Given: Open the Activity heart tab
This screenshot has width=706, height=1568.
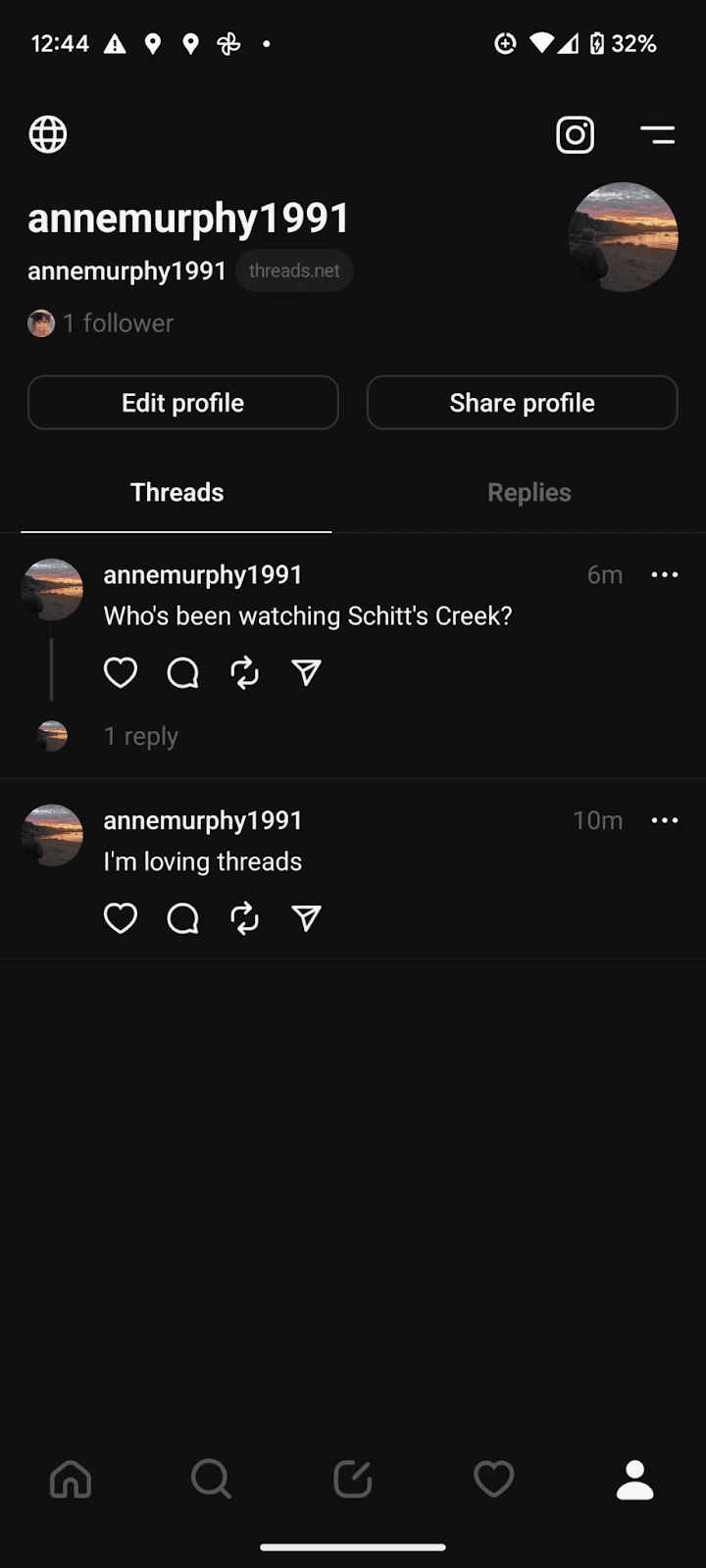Looking at the screenshot, I should [x=494, y=1479].
